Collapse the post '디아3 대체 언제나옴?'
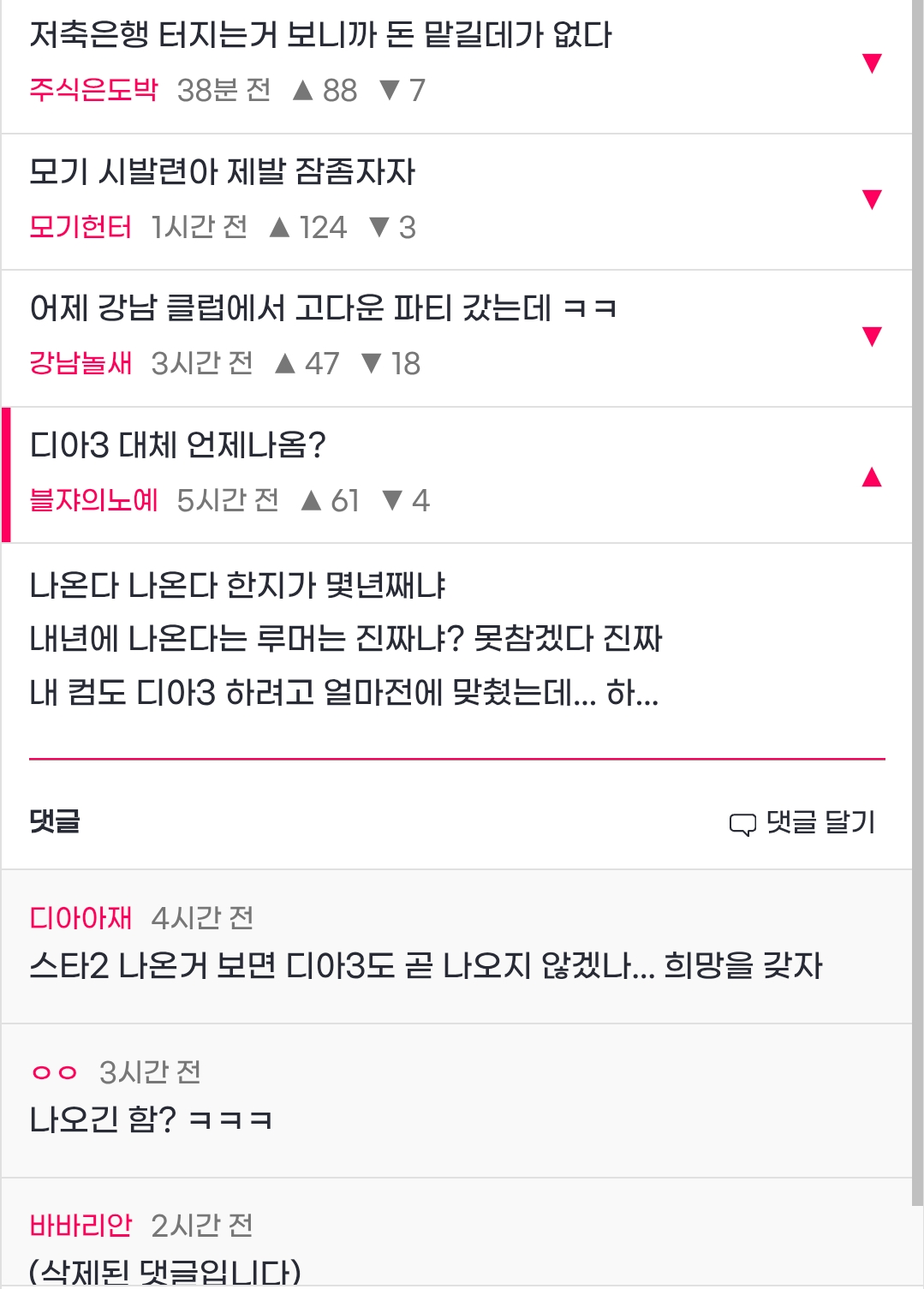Viewport: 924px width, 1289px height. click(872, 477)
